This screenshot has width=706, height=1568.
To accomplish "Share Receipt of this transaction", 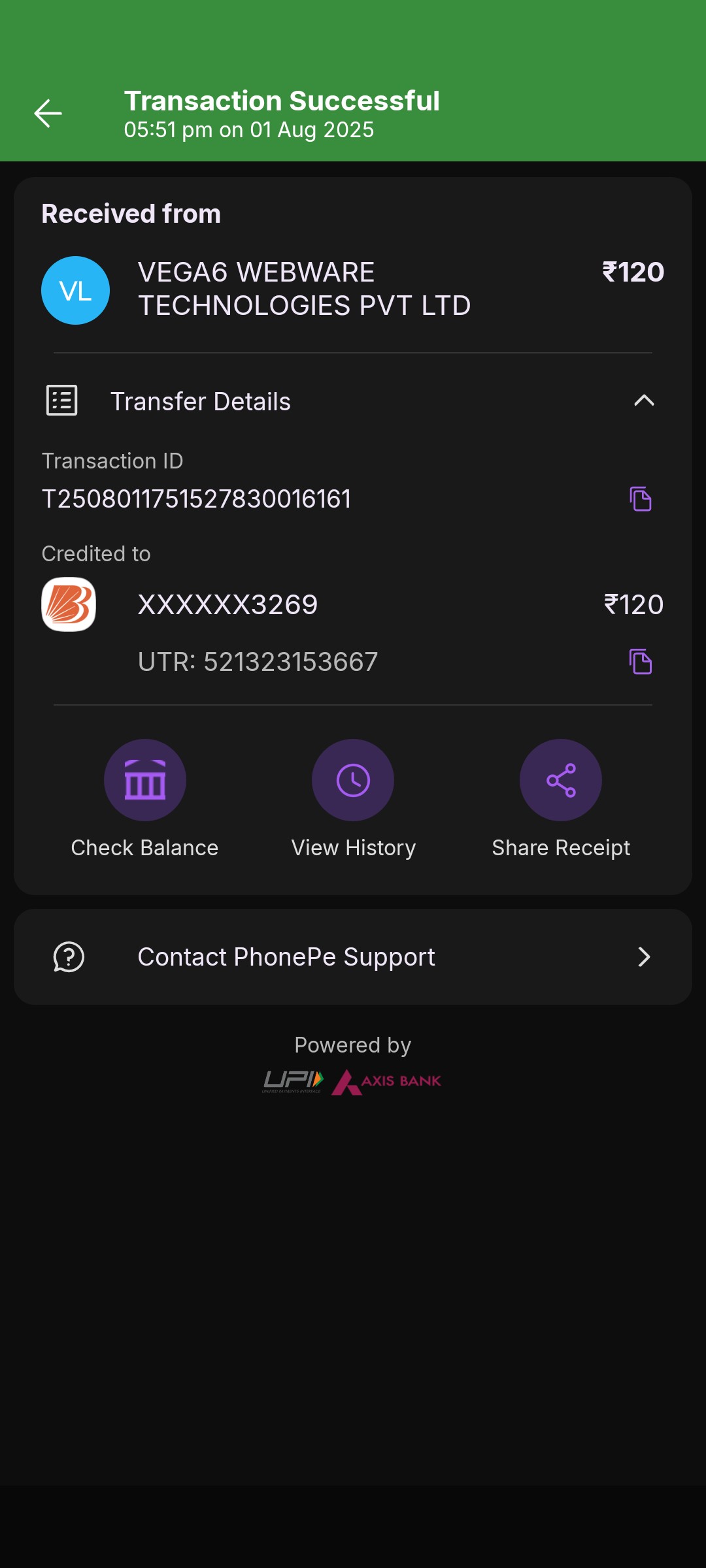I will click(560, 781).
